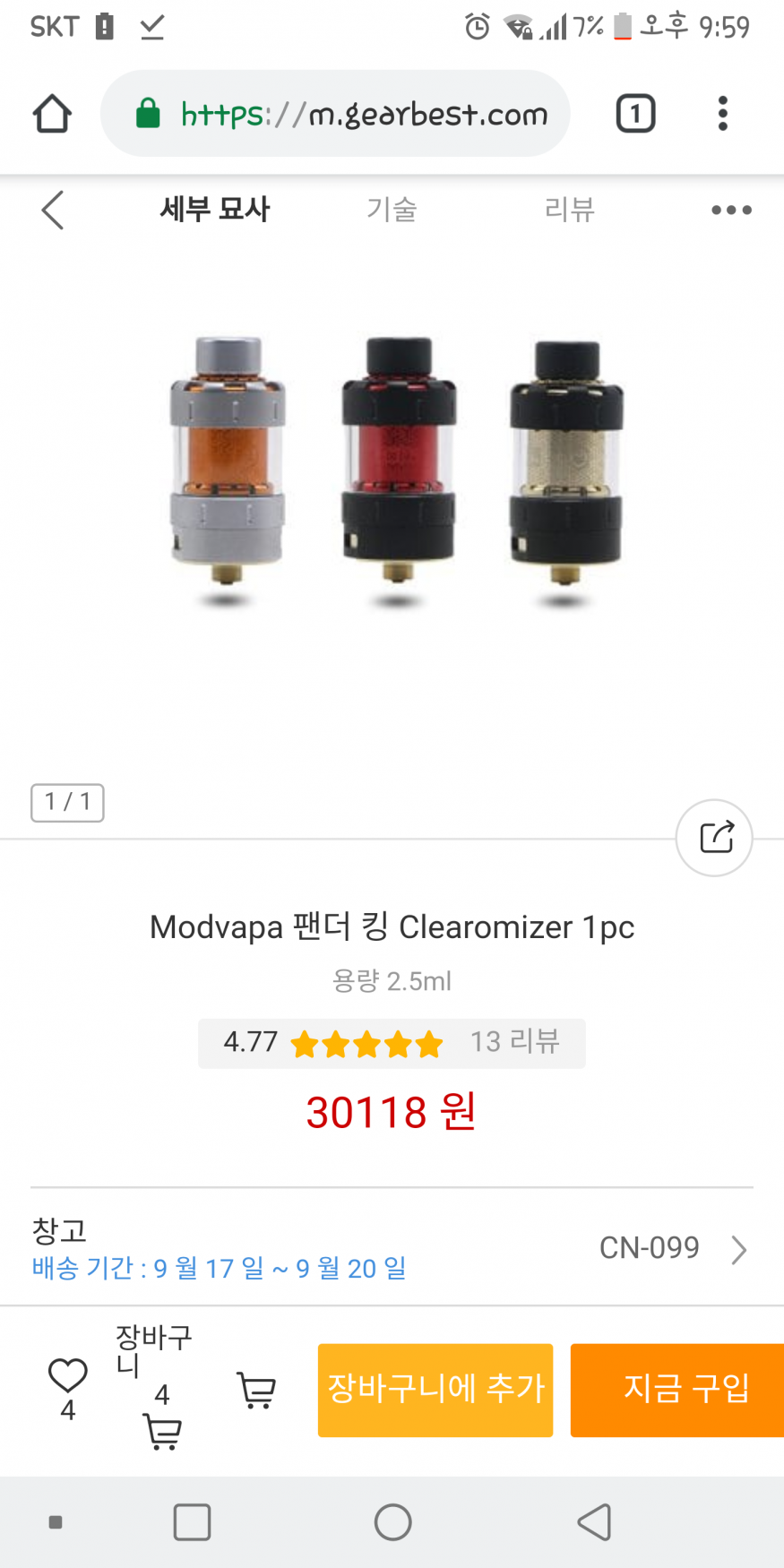784x1568 pixels.
Task: Open the browser tab switcher
Action: [x=635, y=114]
